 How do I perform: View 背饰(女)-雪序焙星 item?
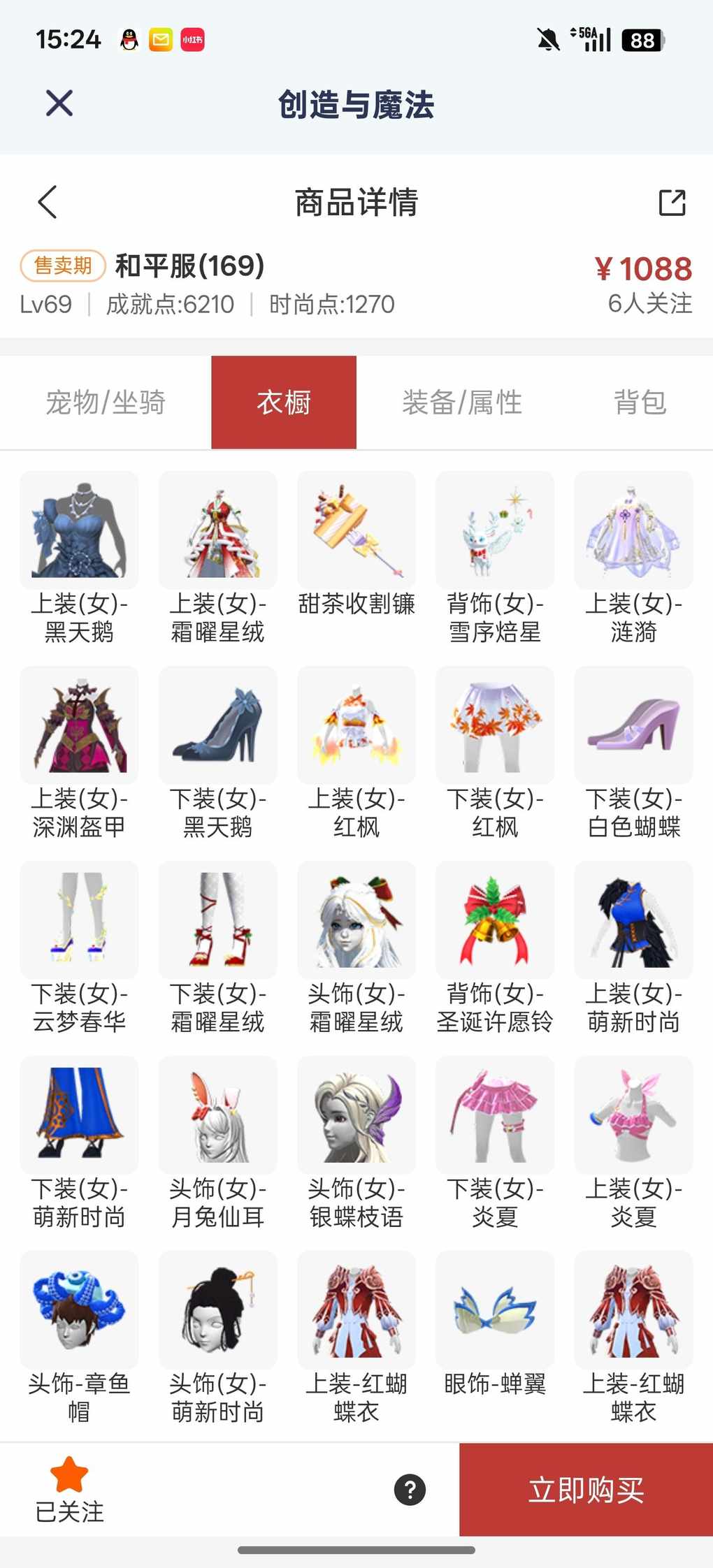point(495,530)
